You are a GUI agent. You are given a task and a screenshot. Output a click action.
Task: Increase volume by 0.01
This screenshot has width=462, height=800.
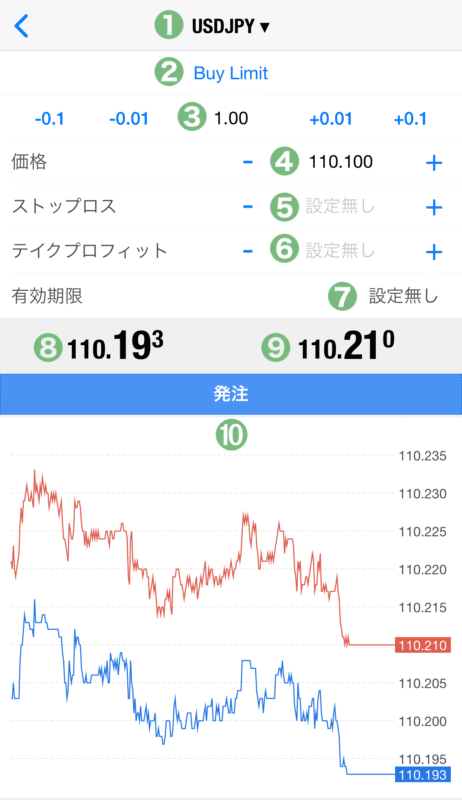pos(331,119)
